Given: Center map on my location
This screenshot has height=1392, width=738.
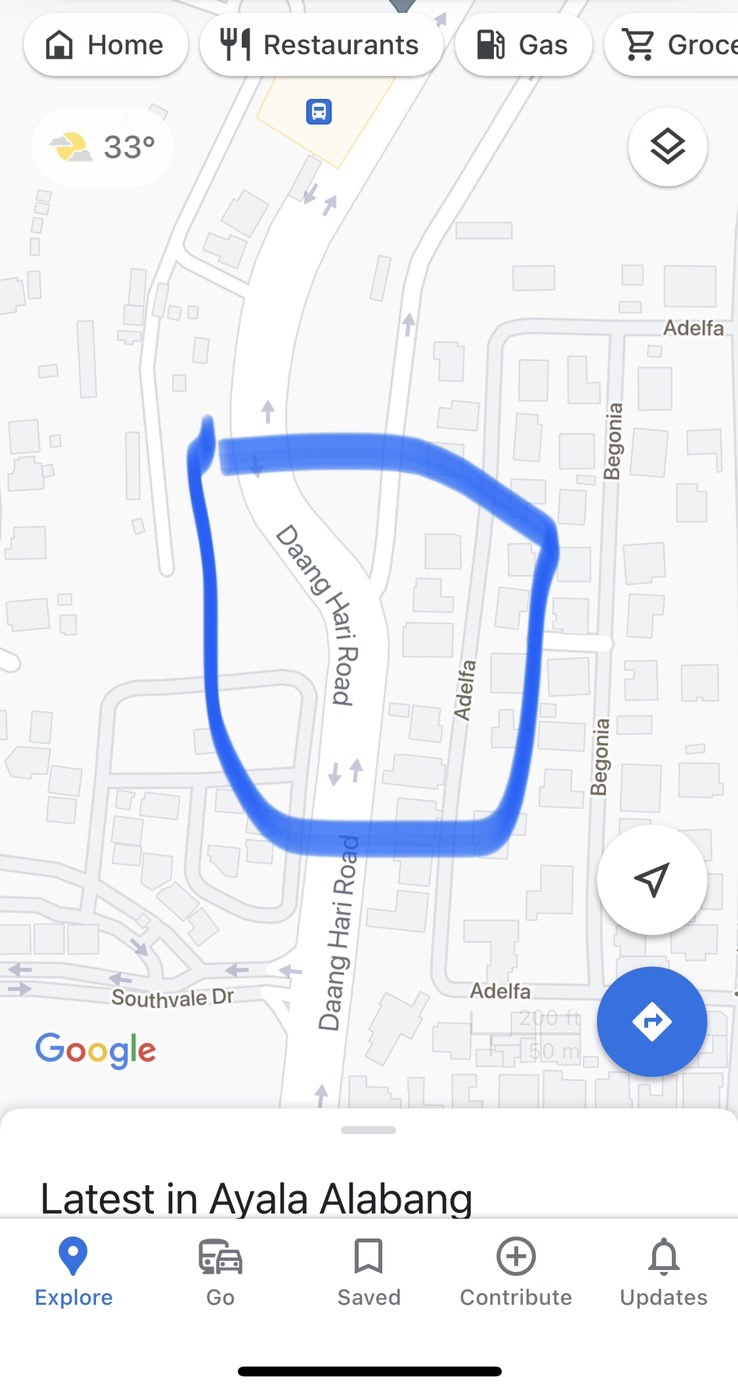Looking at the screenshot, I should coord(651,880).
